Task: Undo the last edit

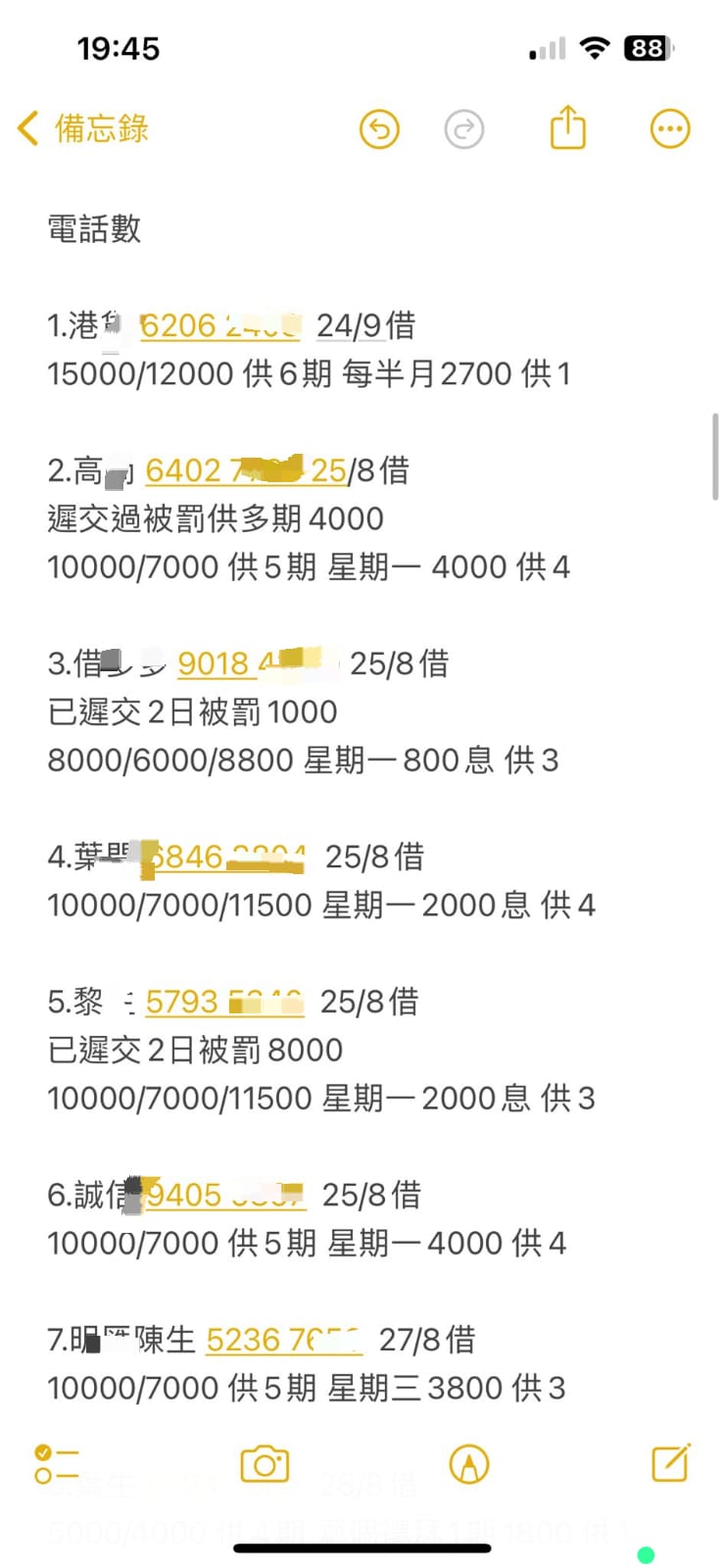Action: click(x=379, y=128)
